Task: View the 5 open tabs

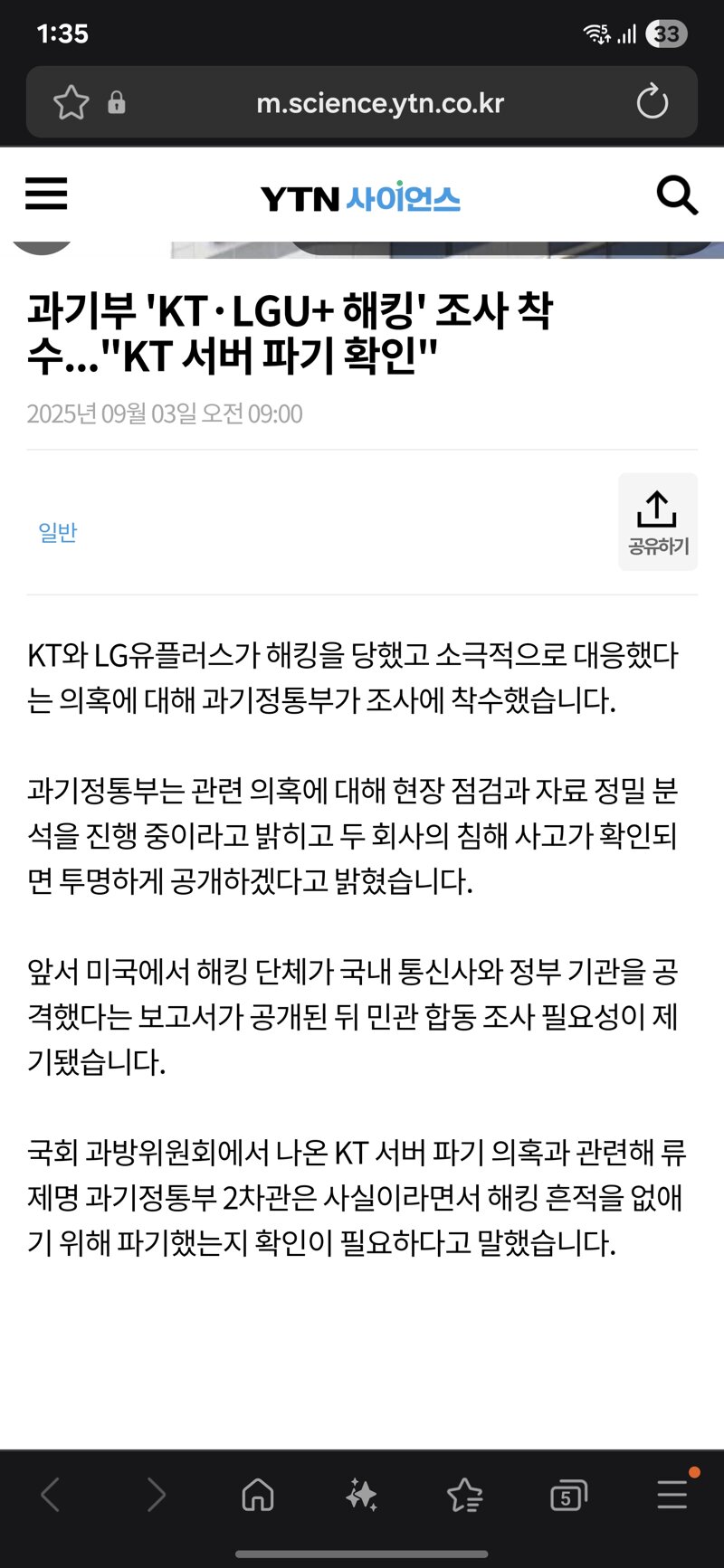Action: tap(568, 1496)
